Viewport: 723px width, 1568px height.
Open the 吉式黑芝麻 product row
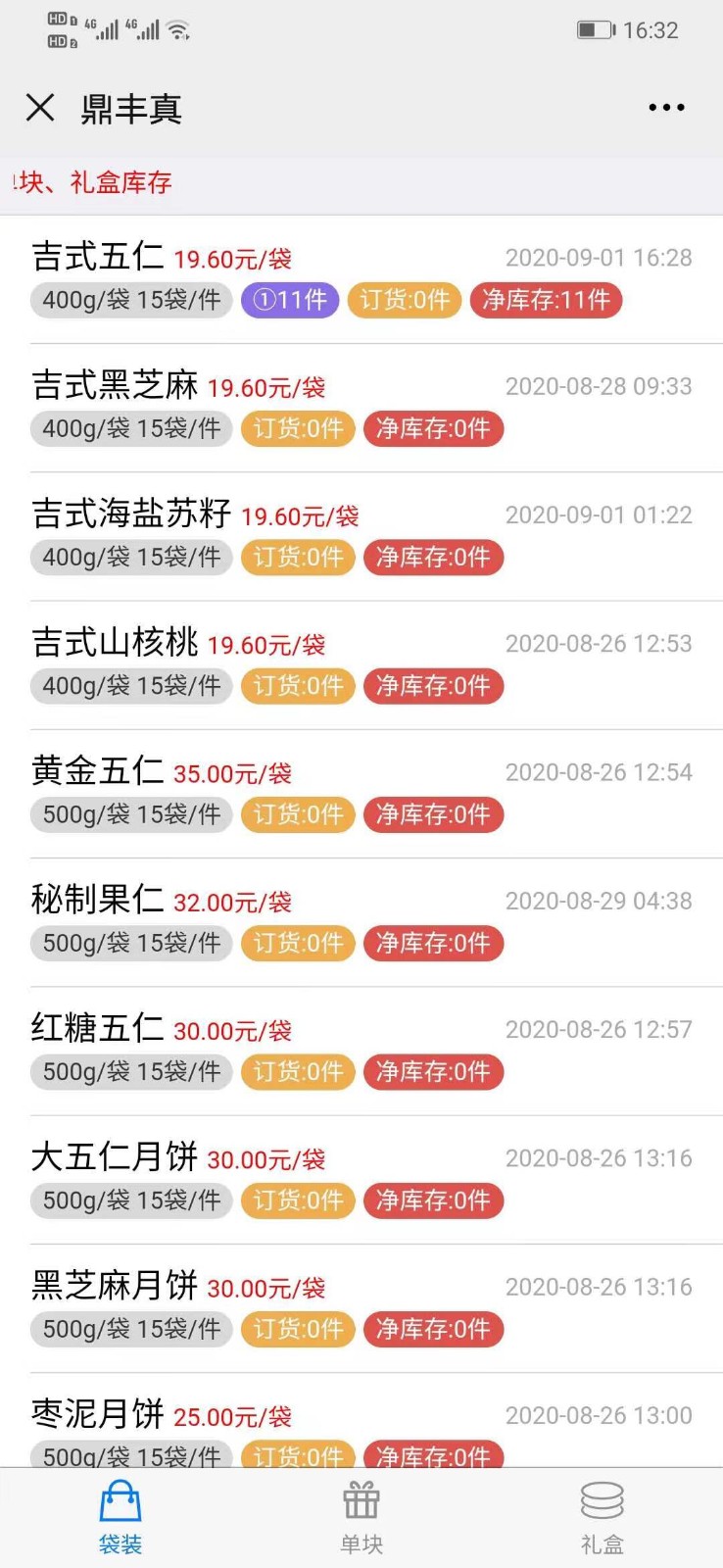click(361, 408)
